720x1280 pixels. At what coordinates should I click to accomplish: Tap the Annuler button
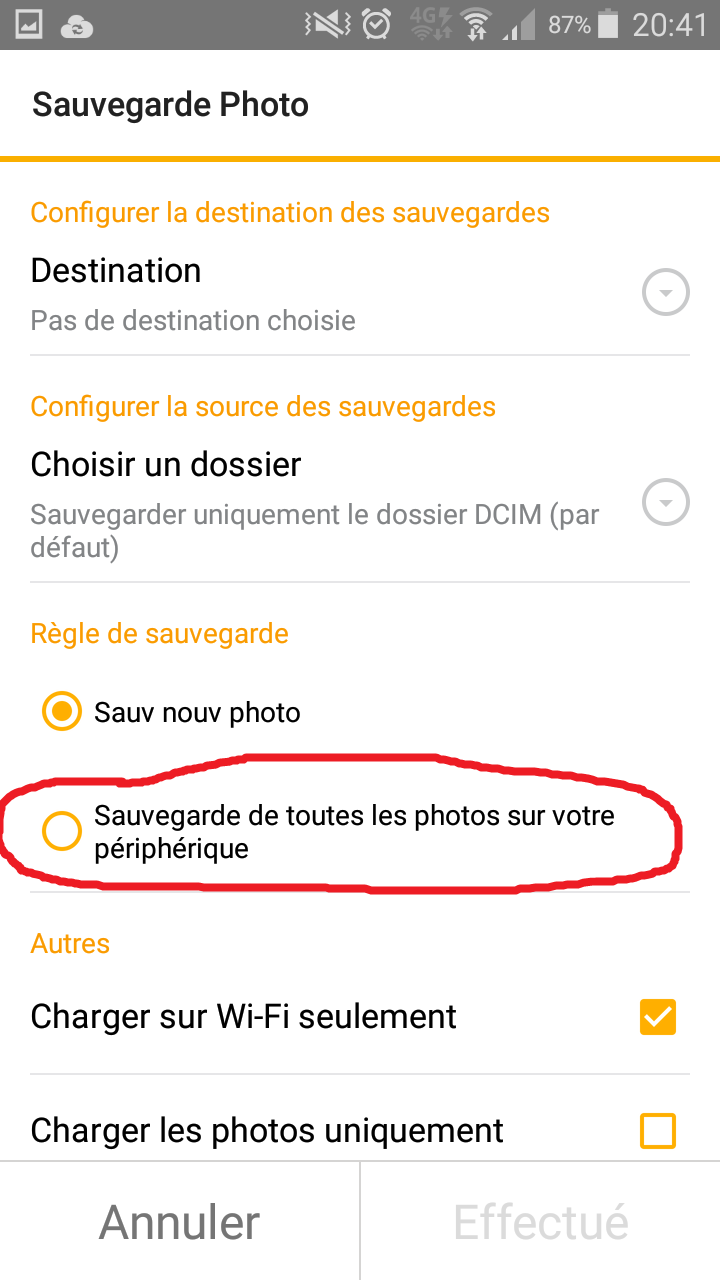point(180,1222)
